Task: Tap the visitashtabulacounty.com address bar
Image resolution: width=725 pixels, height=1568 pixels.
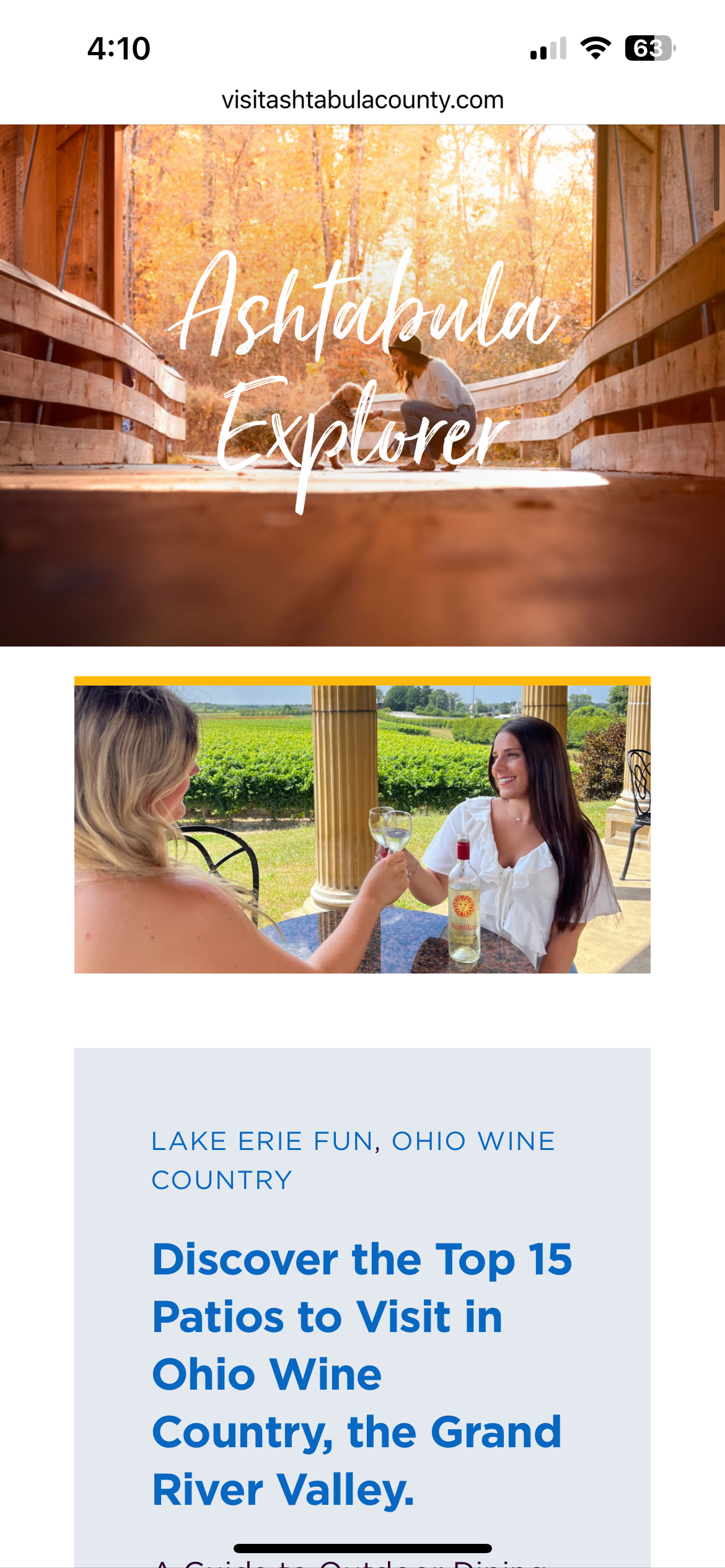Action: pyautogui.click(x=362, y=100)
